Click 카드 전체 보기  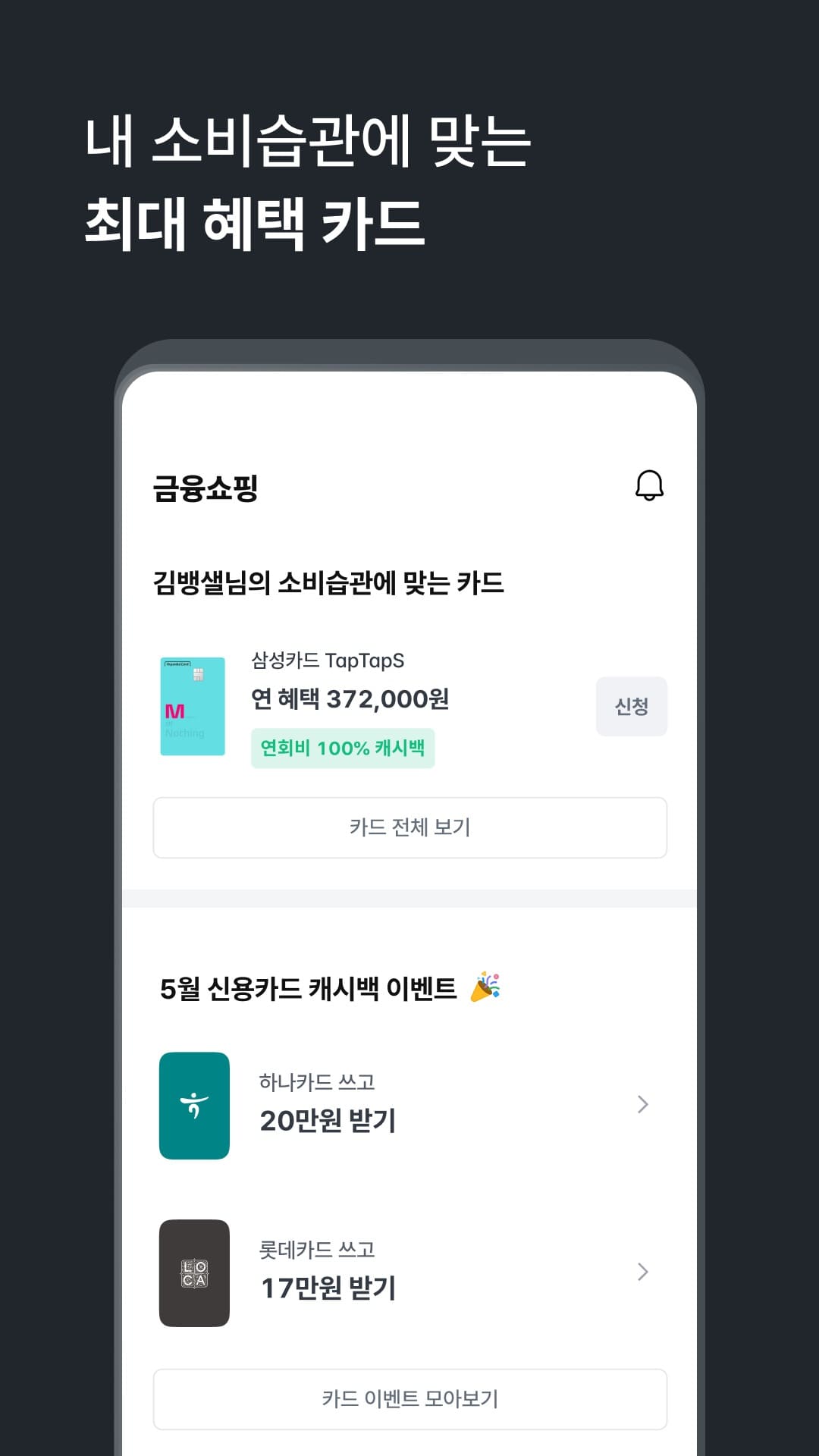pyautogui.click(x=409, y=828)
